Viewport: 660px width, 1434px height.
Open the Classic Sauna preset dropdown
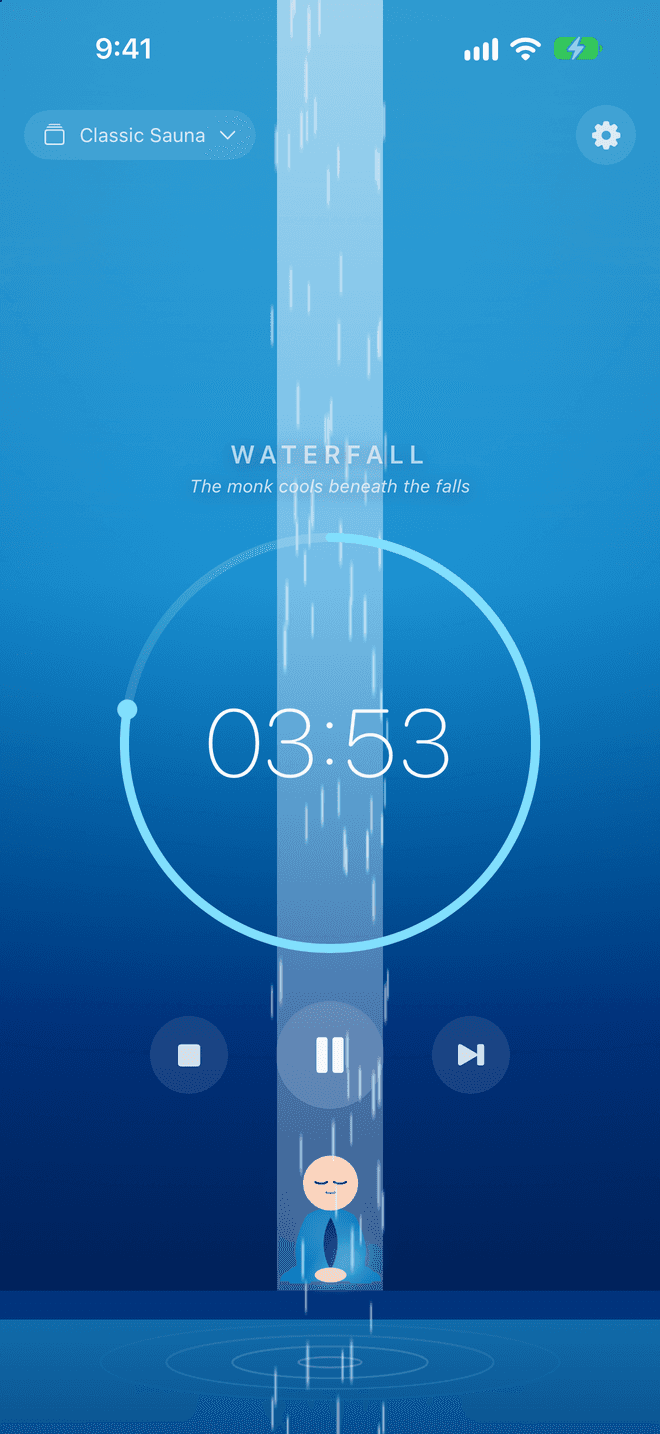tap(140, 135)
